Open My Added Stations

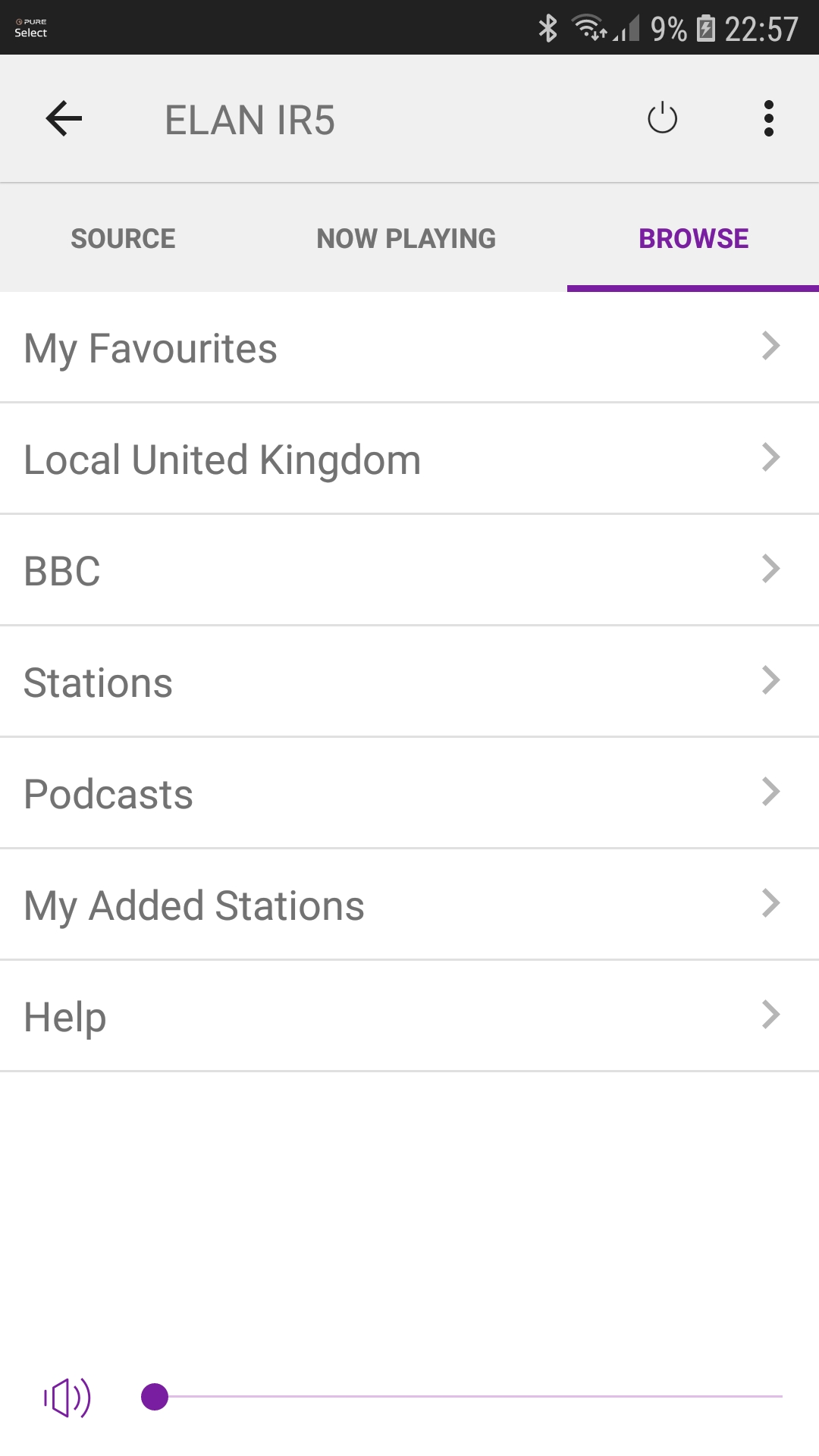[x=409, y=905]
